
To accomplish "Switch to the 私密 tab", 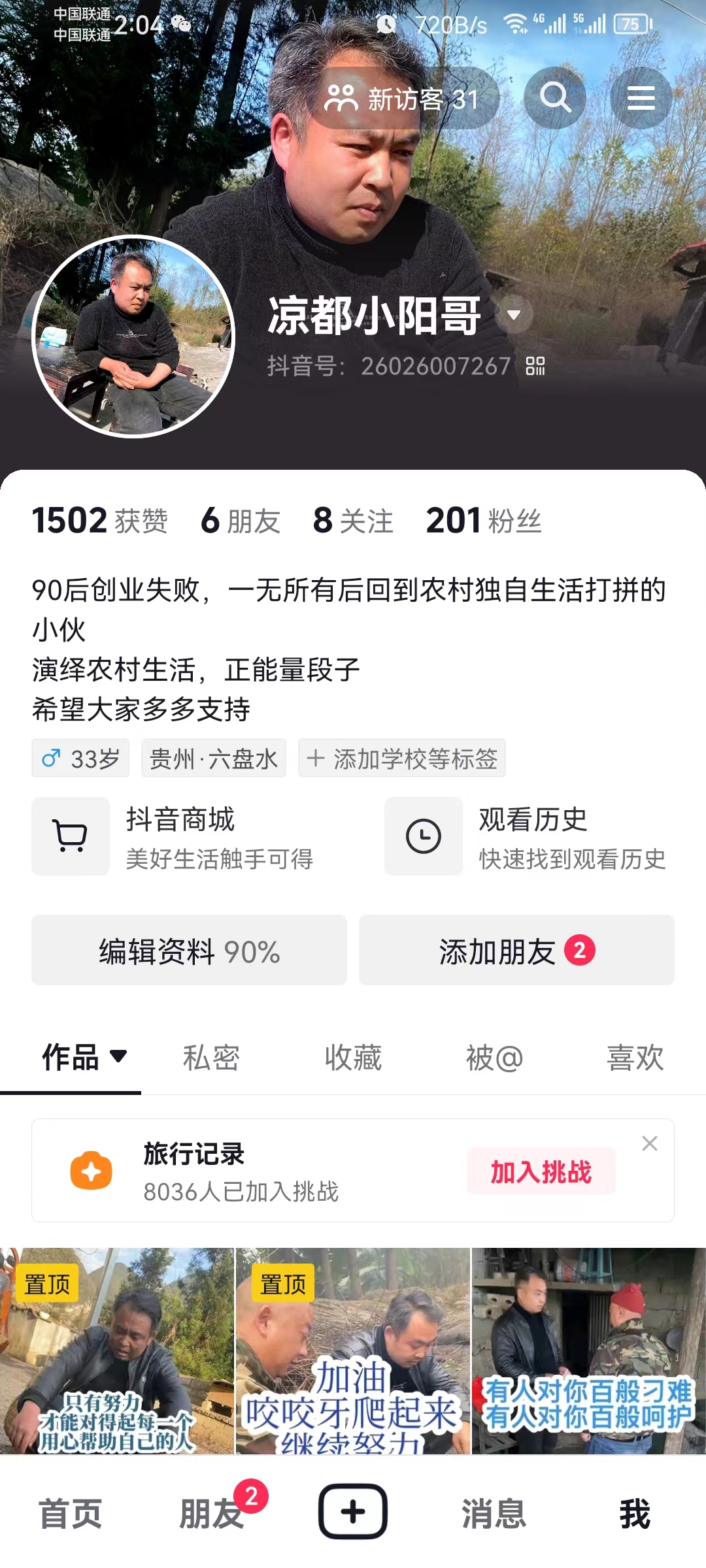I will click(x=211, y=1058).
